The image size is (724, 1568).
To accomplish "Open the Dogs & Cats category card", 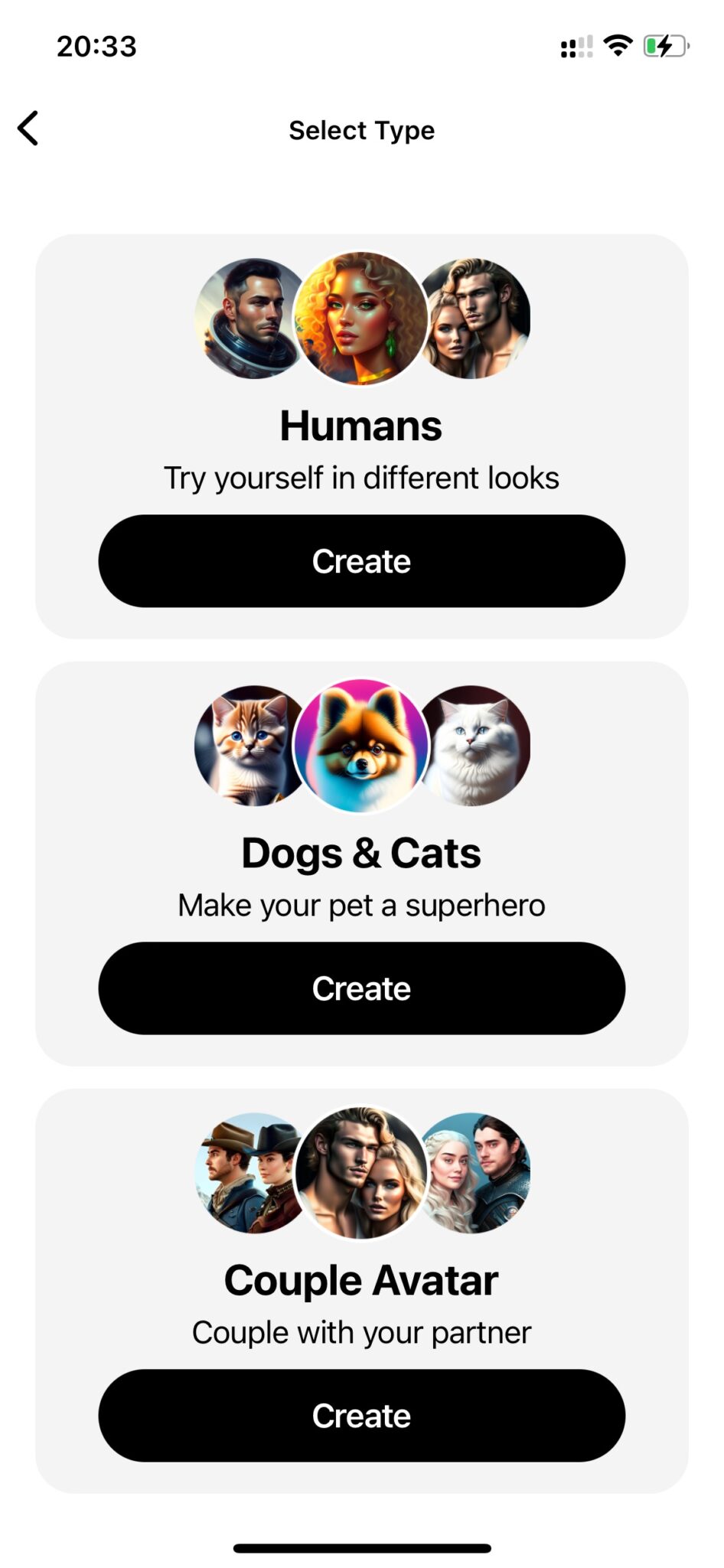I will [361, 852].
